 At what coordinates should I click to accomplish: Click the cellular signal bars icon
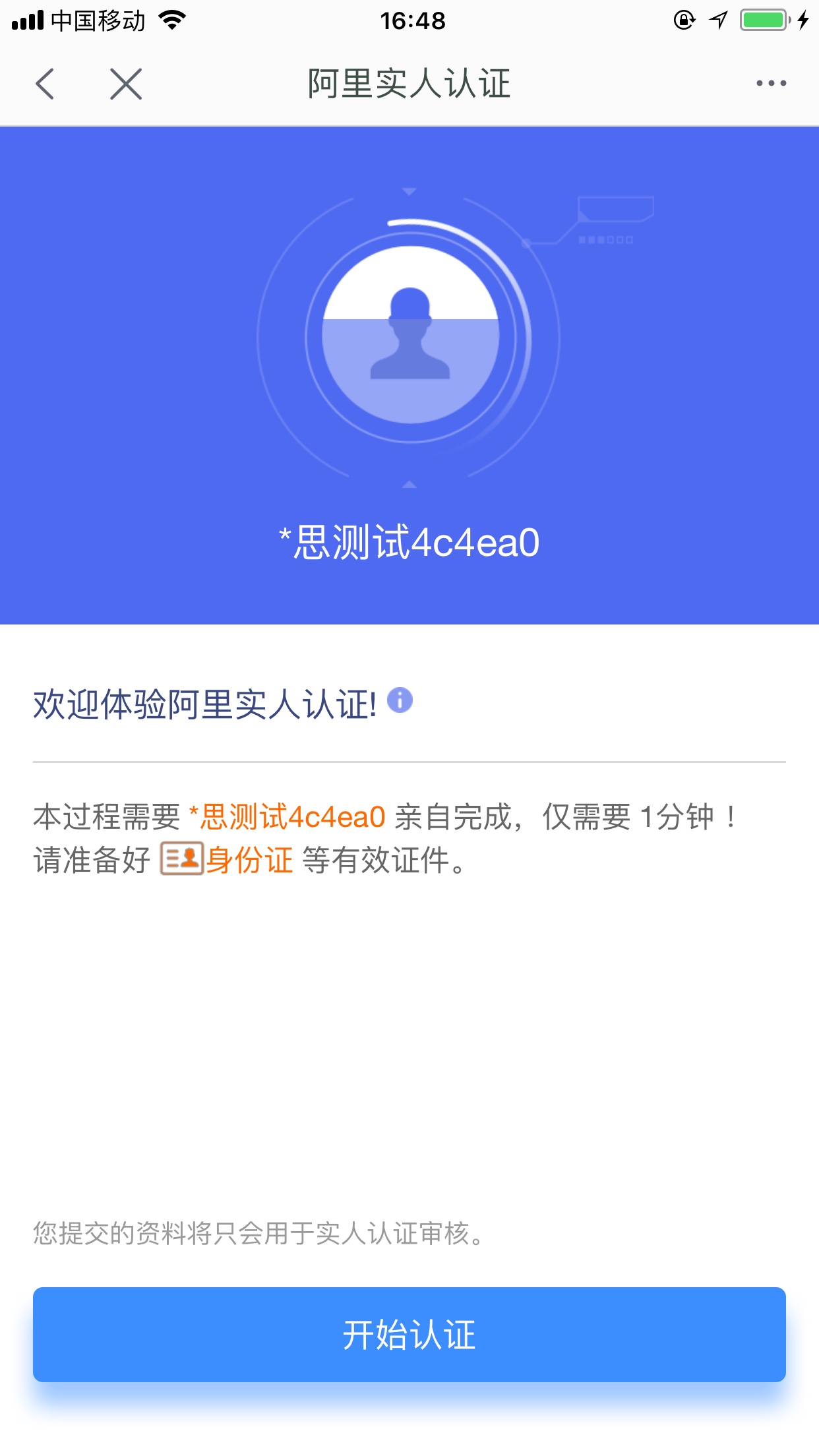click(26, 20)
